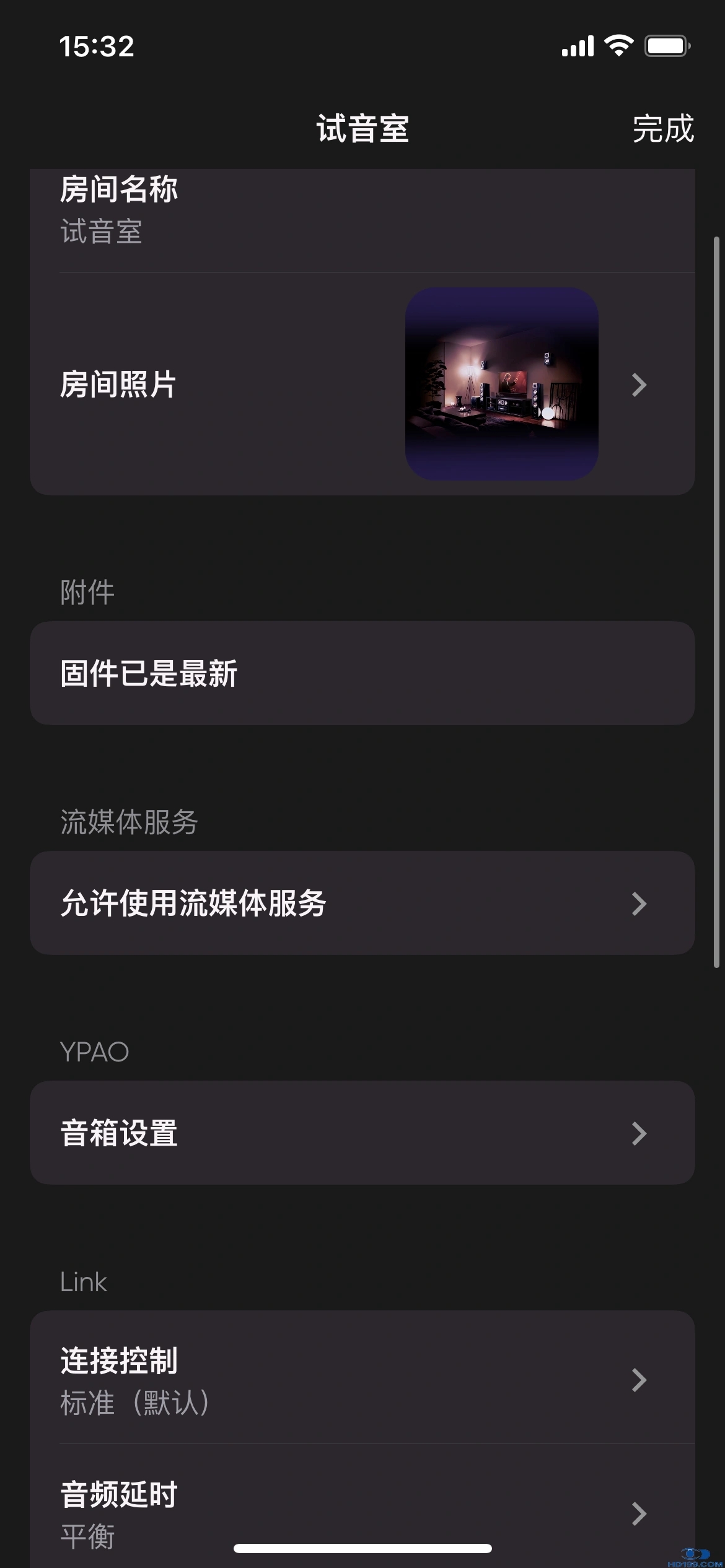Open 允许使用流媒体服务 settings

click(362, 903)
